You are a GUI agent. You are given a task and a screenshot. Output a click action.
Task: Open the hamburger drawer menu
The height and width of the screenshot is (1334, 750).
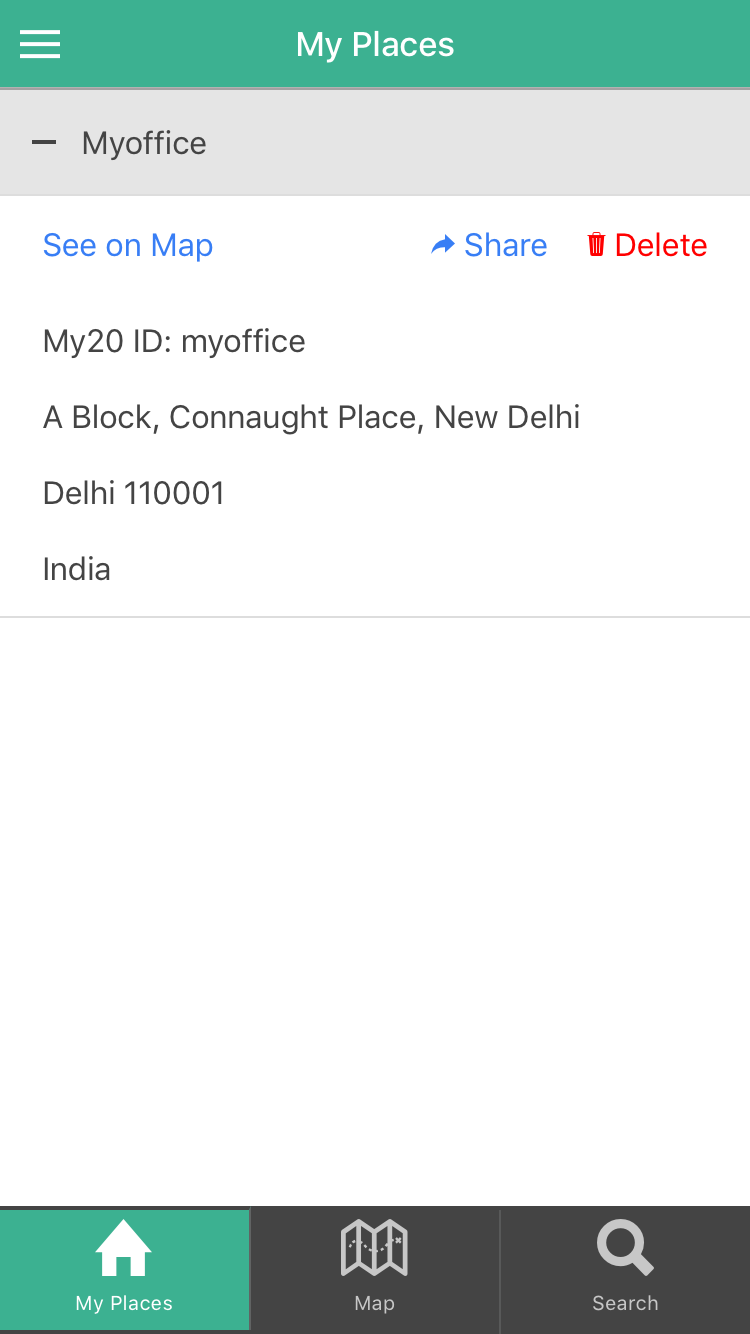pyautogui.click(x=40, y=44)
